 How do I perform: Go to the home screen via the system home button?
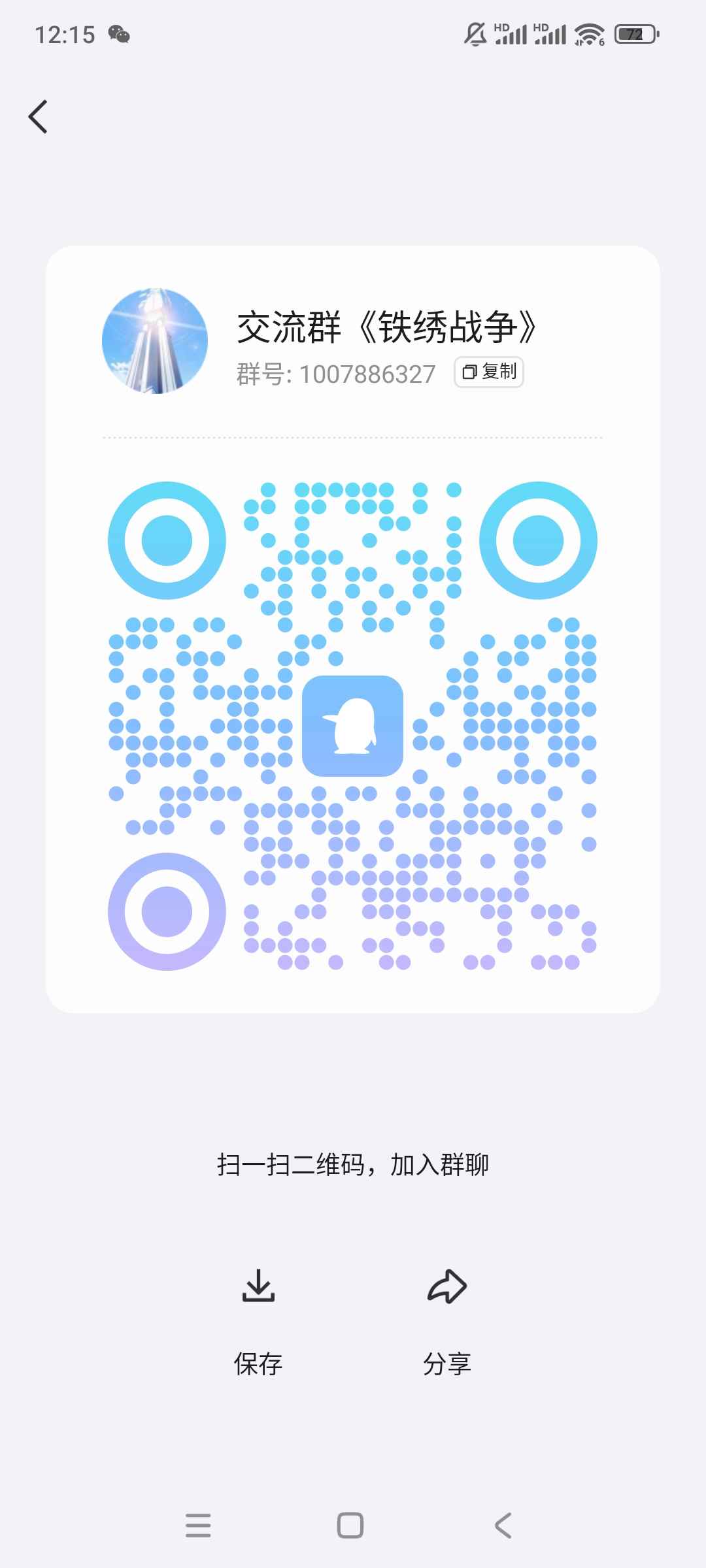350,1526
